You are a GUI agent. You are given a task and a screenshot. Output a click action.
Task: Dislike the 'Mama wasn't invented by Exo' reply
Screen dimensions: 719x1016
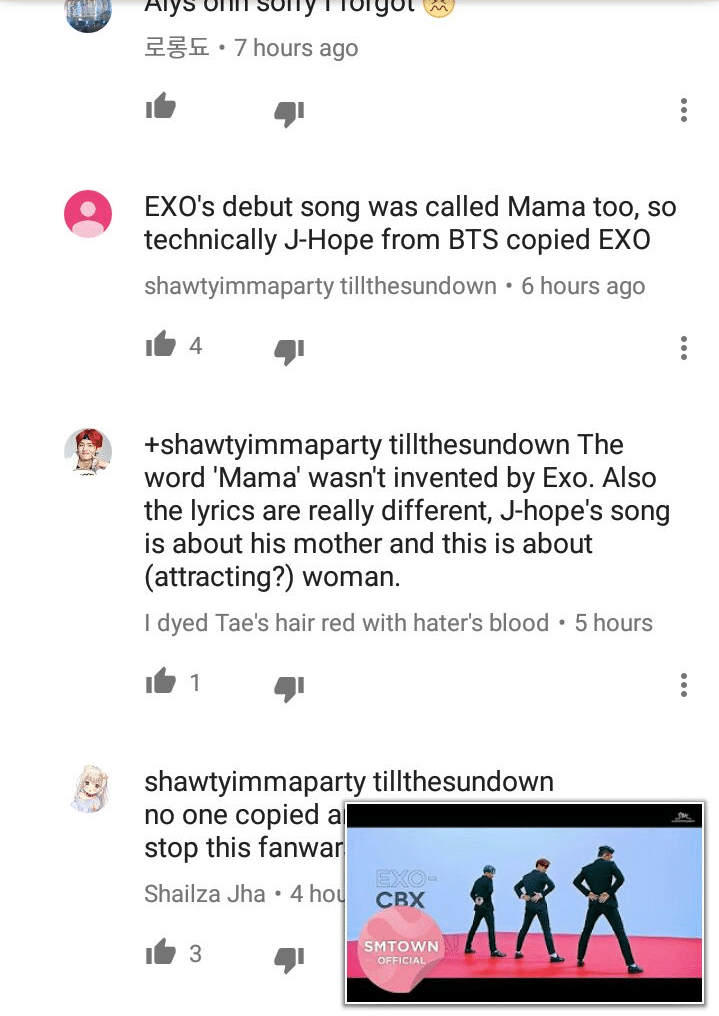288,687
